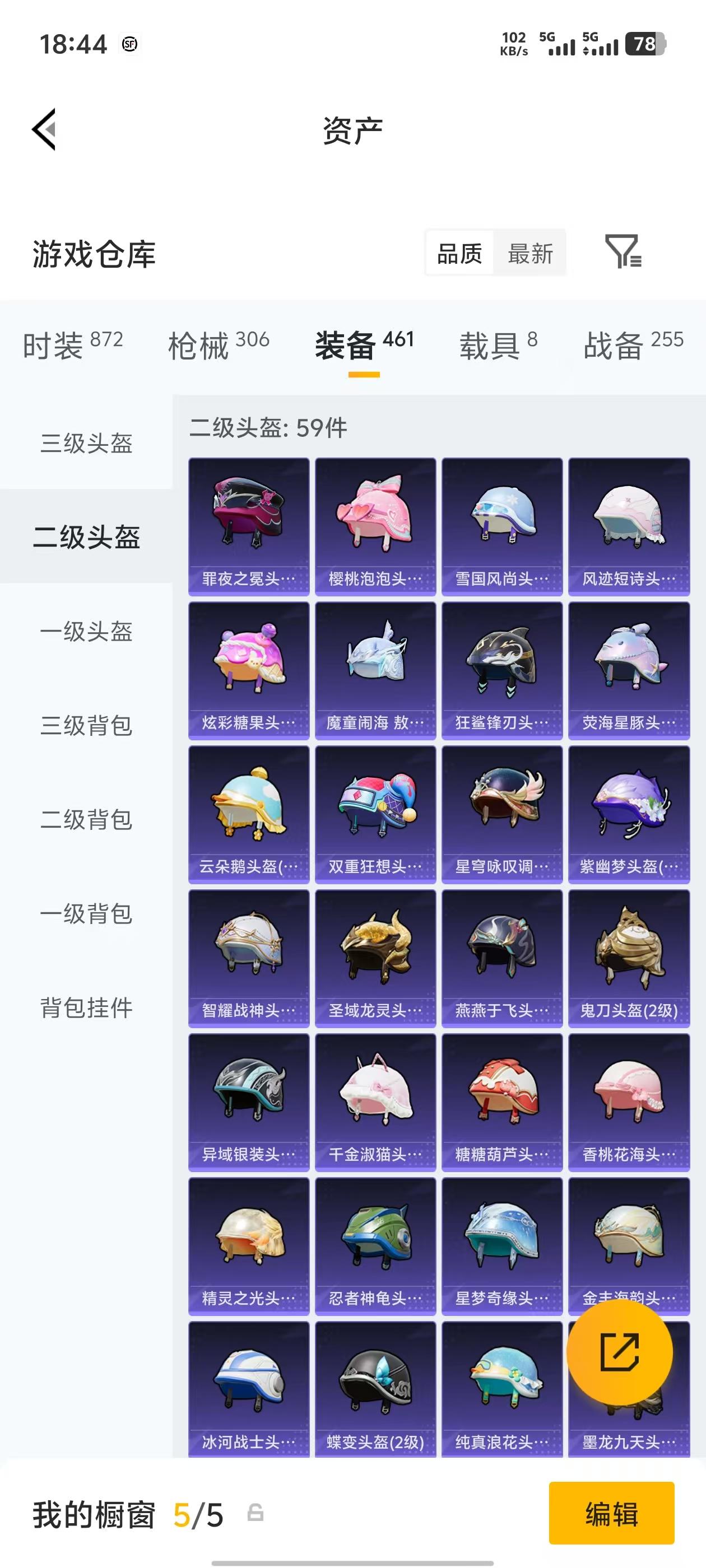
Task: Open the 背包挂件 category
Action: pos(86,1007)
